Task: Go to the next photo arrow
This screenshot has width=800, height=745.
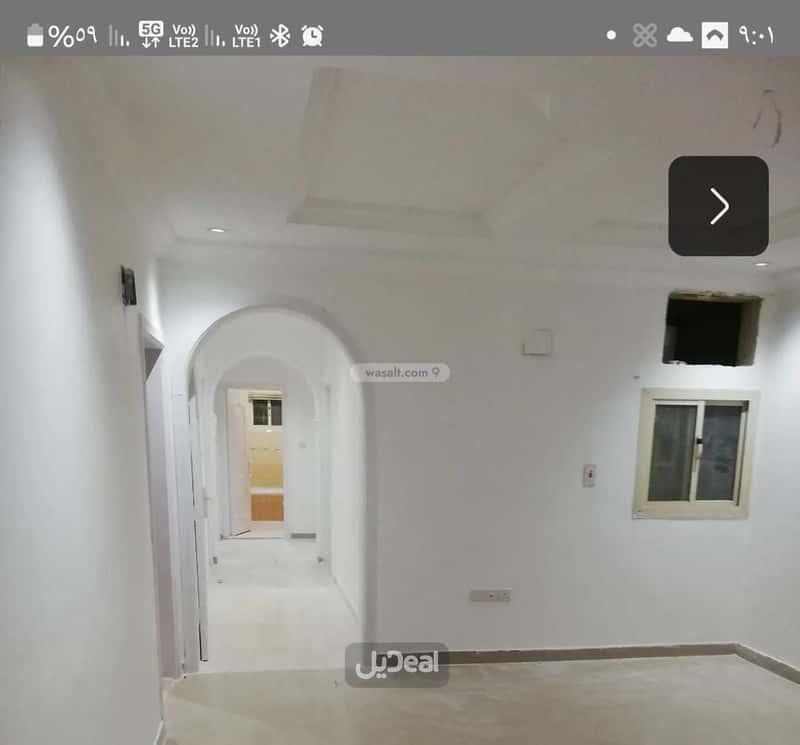Action: (718, 206)
